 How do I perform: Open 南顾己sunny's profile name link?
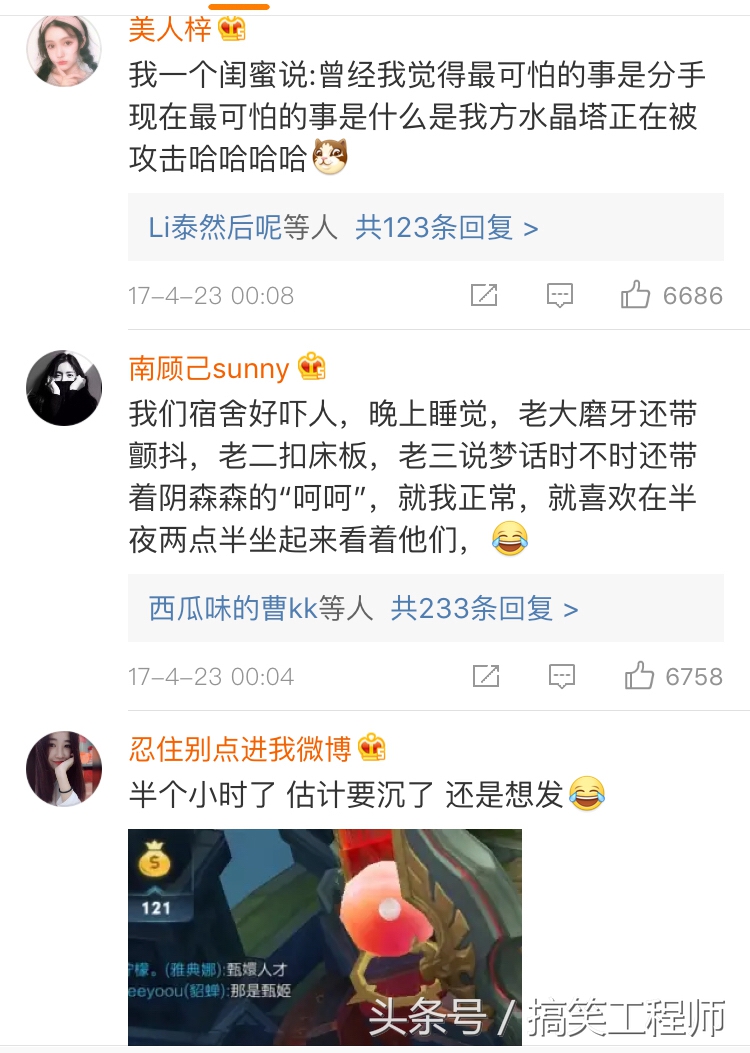pyautogui.click(x=210, y=369)
